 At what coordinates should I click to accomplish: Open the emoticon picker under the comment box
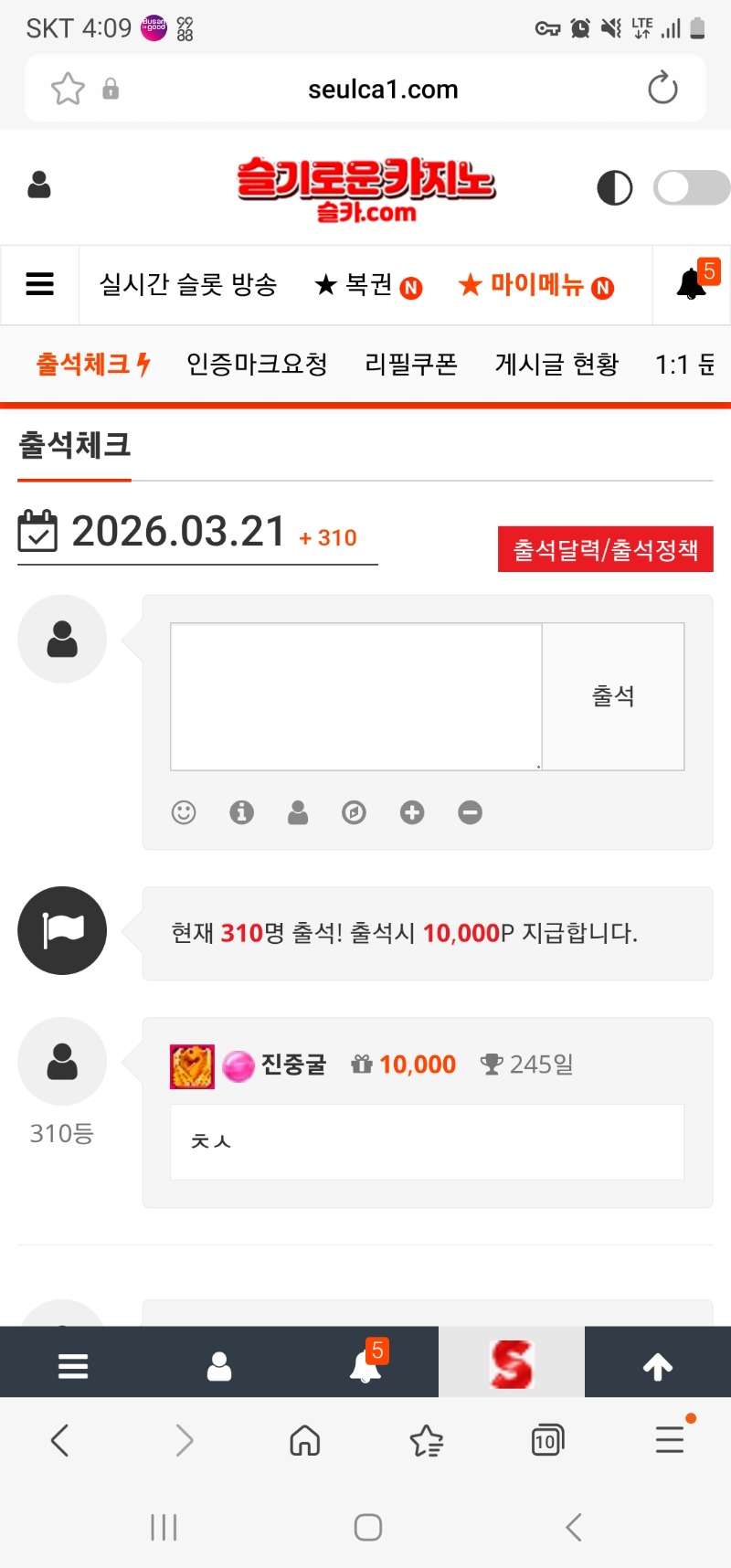[x=184, y=812]
